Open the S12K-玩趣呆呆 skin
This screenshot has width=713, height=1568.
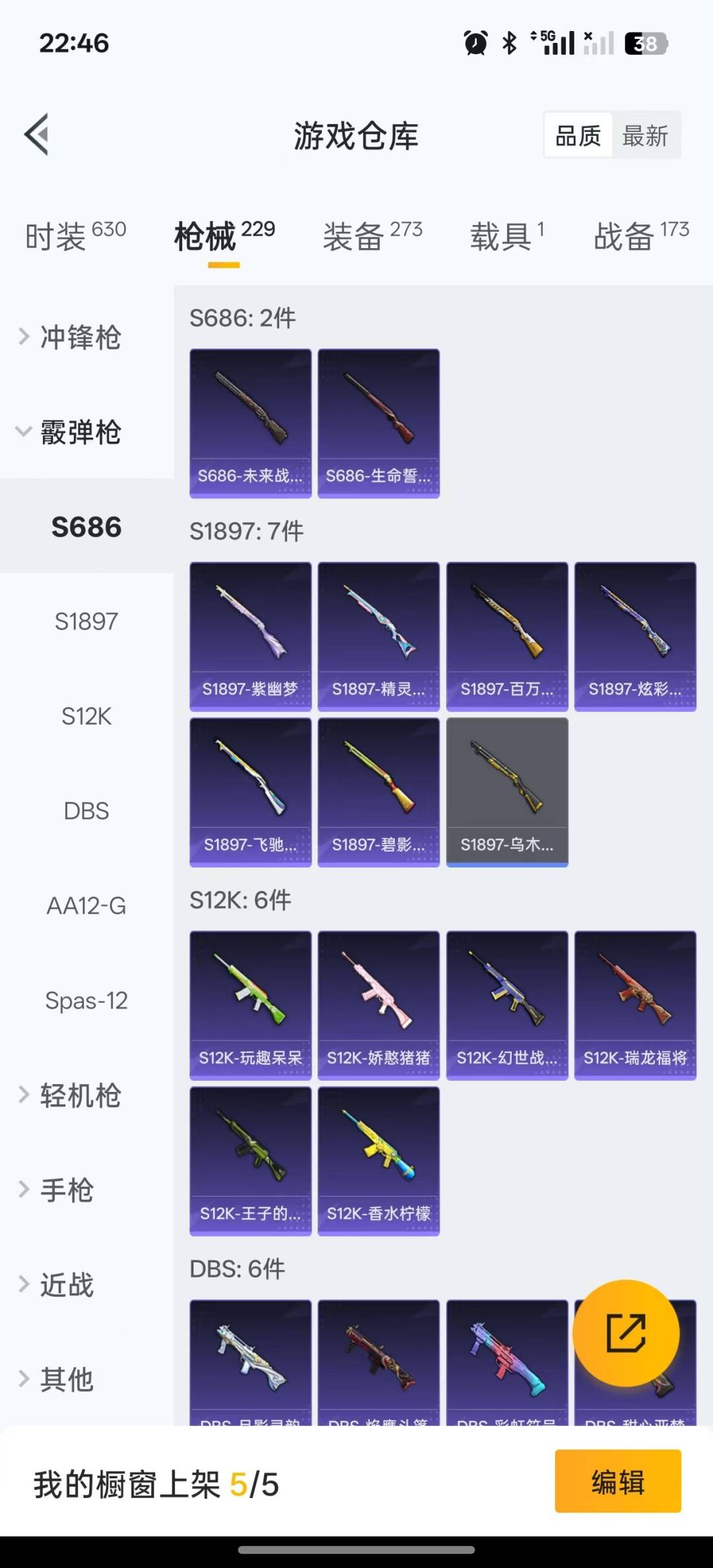pos(250,1006)
